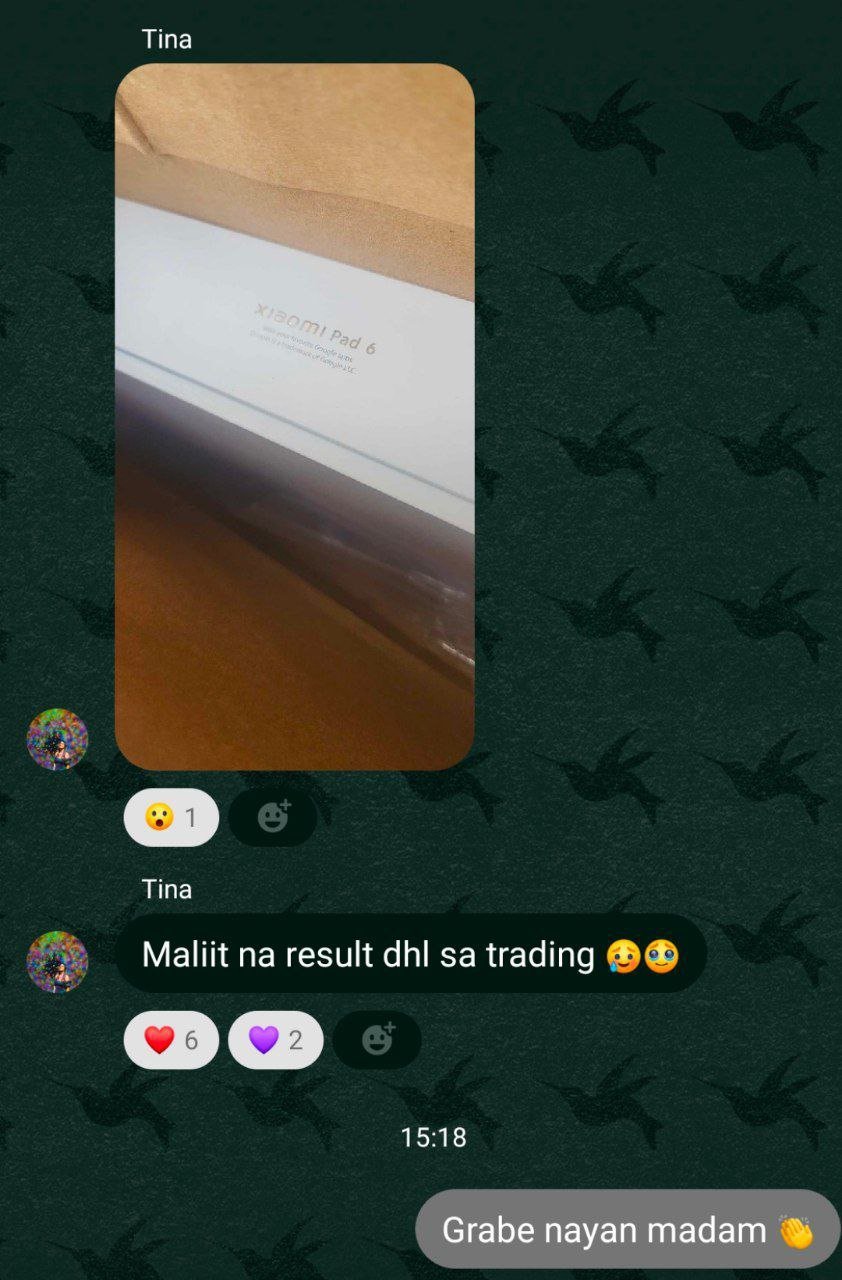Tap the surprised emoji reaction on the photo
This screenshot has width=842, height=1280.
[x=171, y=818]
